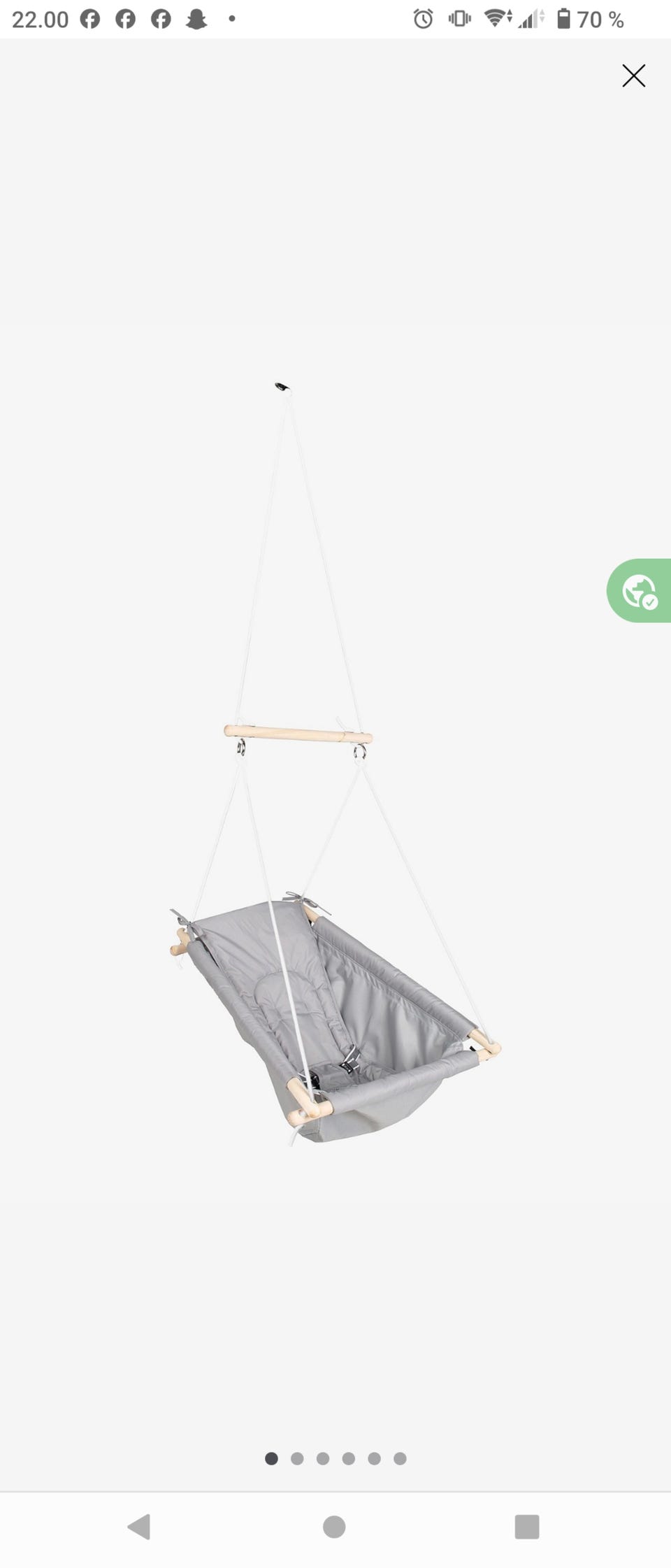Close the full-screen image viewer

click(x=633, y=76)
